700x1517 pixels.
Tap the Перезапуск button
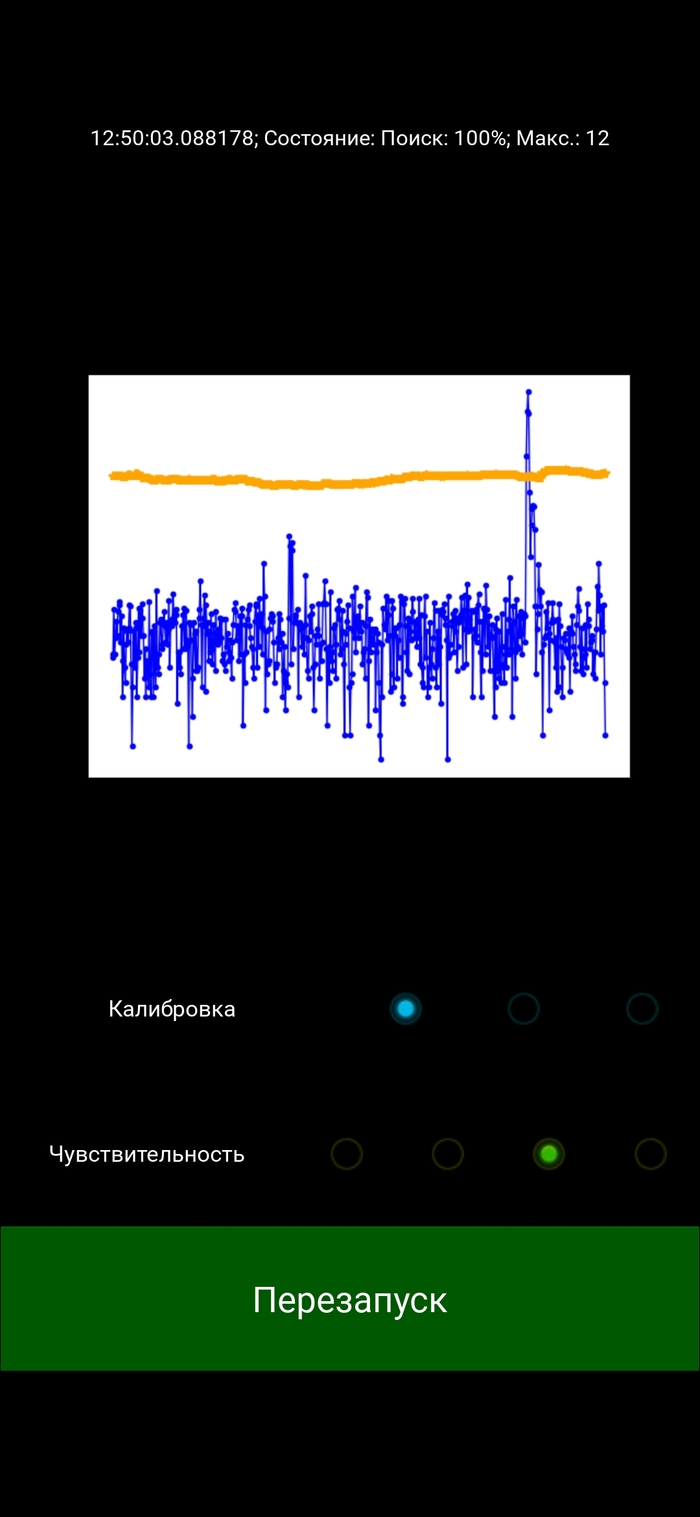tap(350, 1299)
